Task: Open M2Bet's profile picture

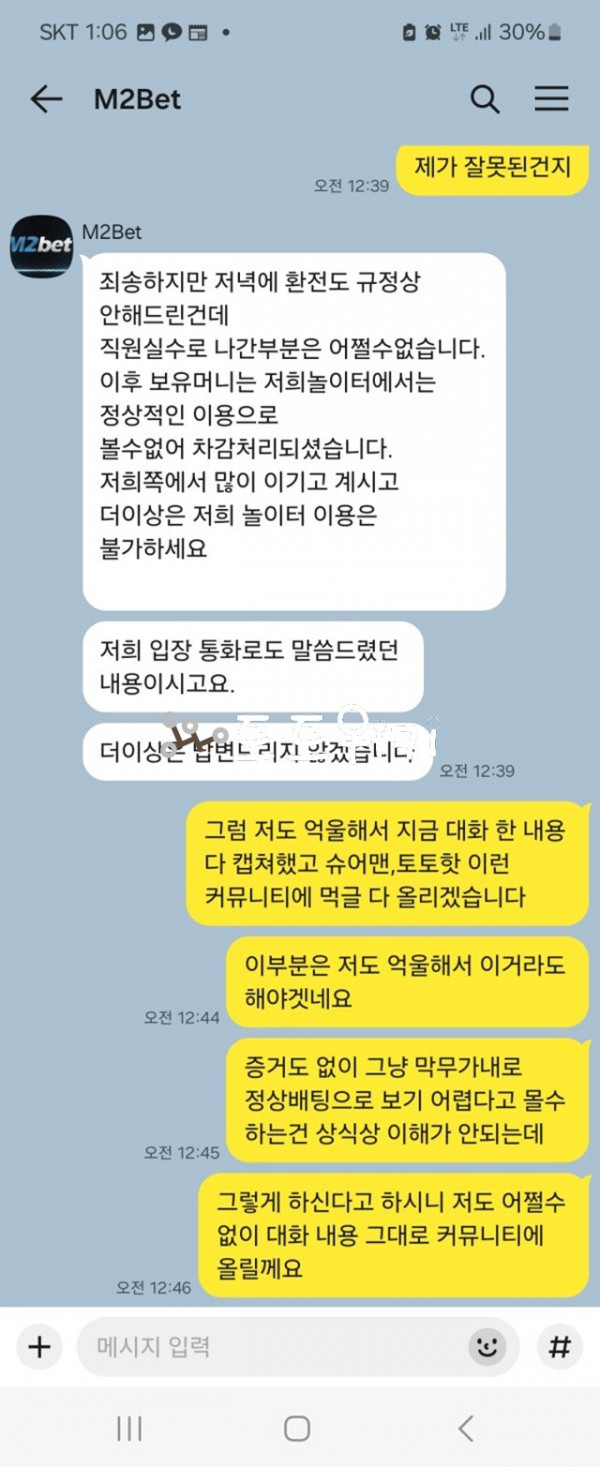Action: click(x=41, y=246)
